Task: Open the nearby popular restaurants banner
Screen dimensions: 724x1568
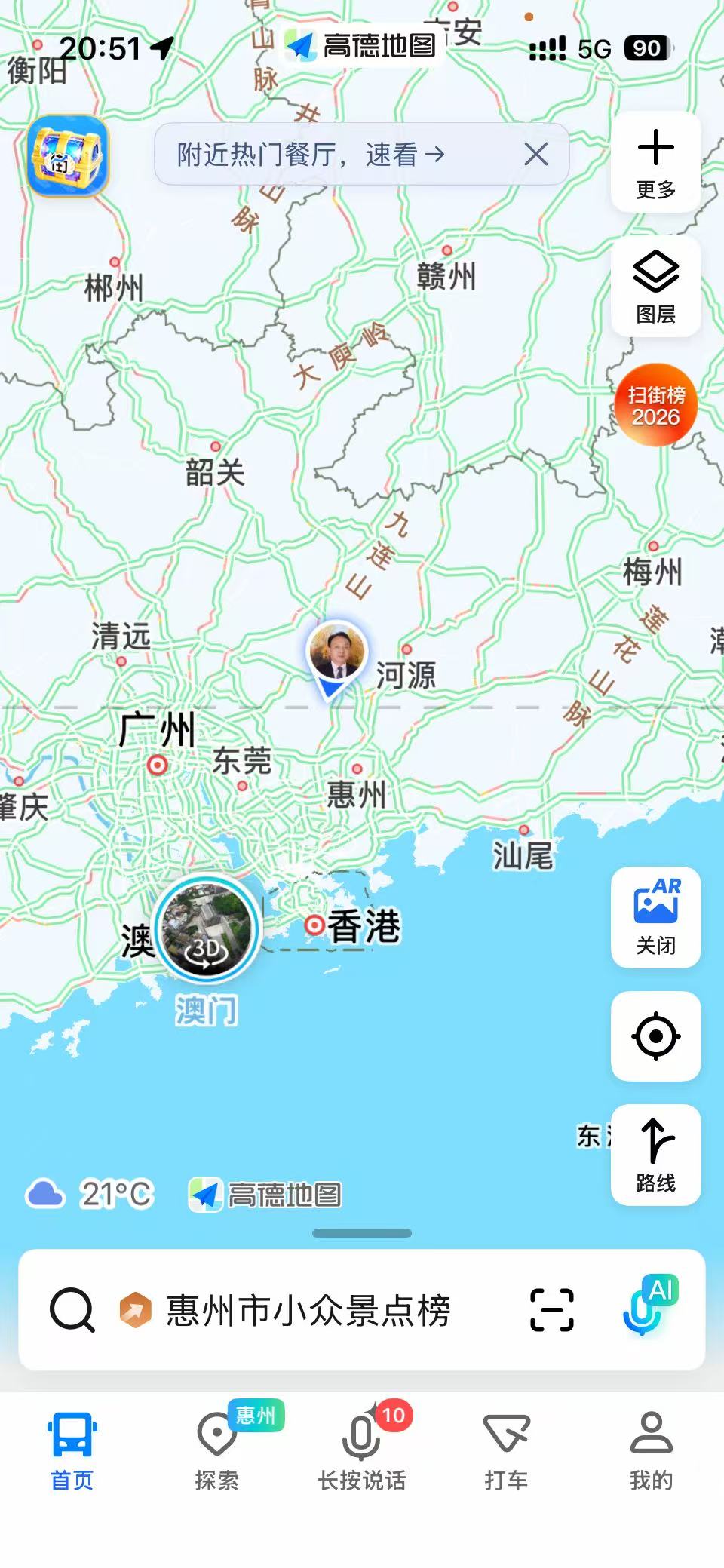Action: [311, 155]
